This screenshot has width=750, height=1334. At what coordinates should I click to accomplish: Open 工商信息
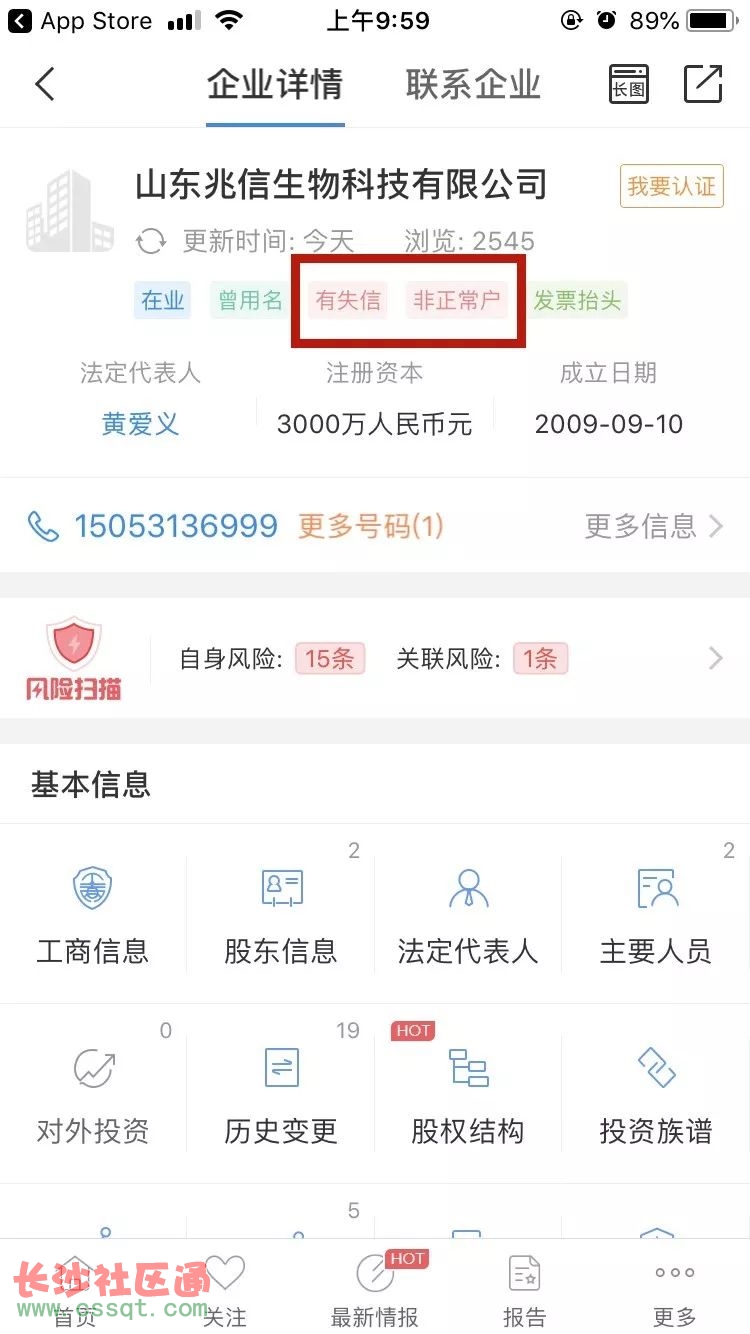coord(93,915)
